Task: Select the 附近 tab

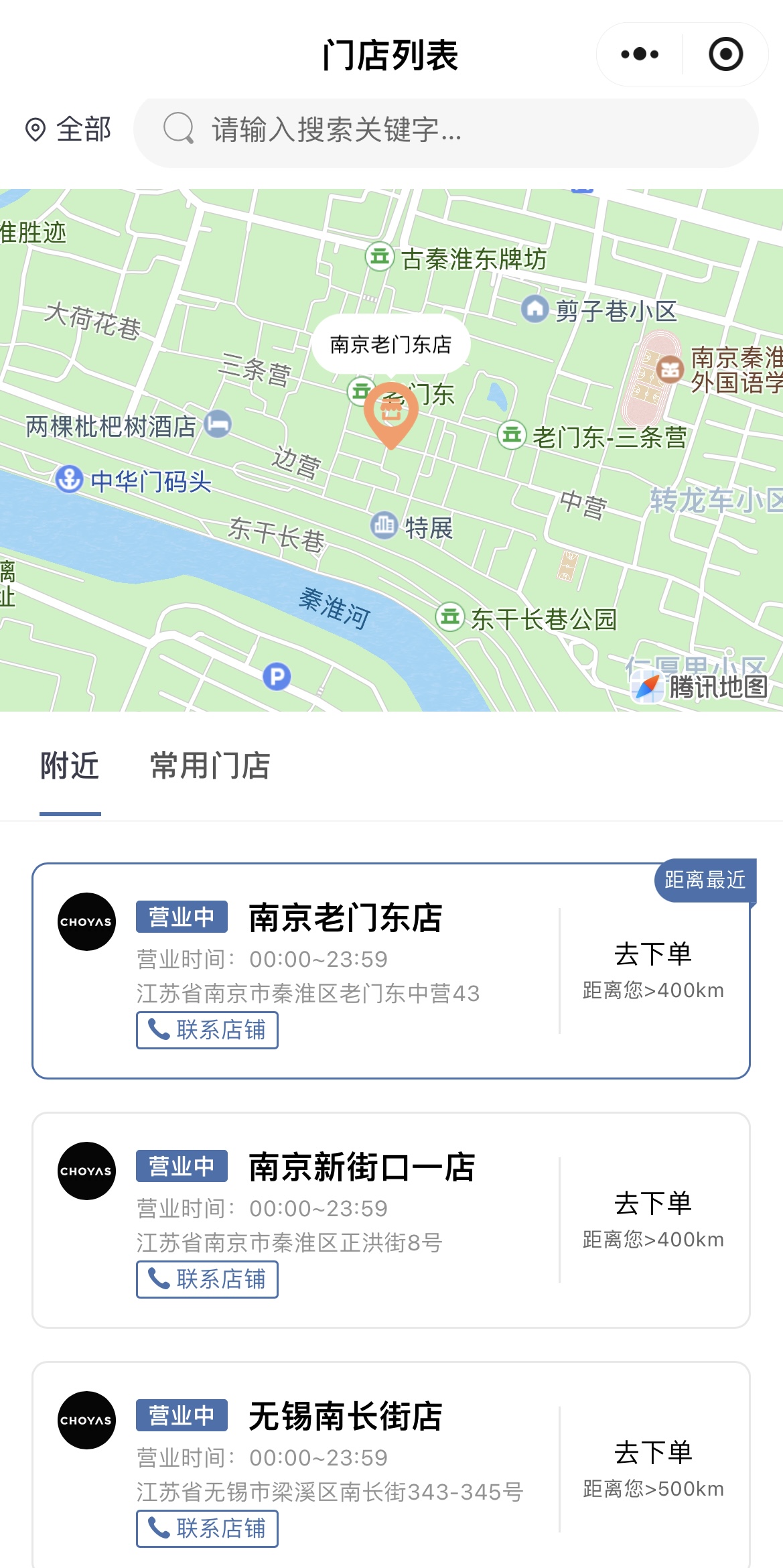Action: (x=70, y=765)
